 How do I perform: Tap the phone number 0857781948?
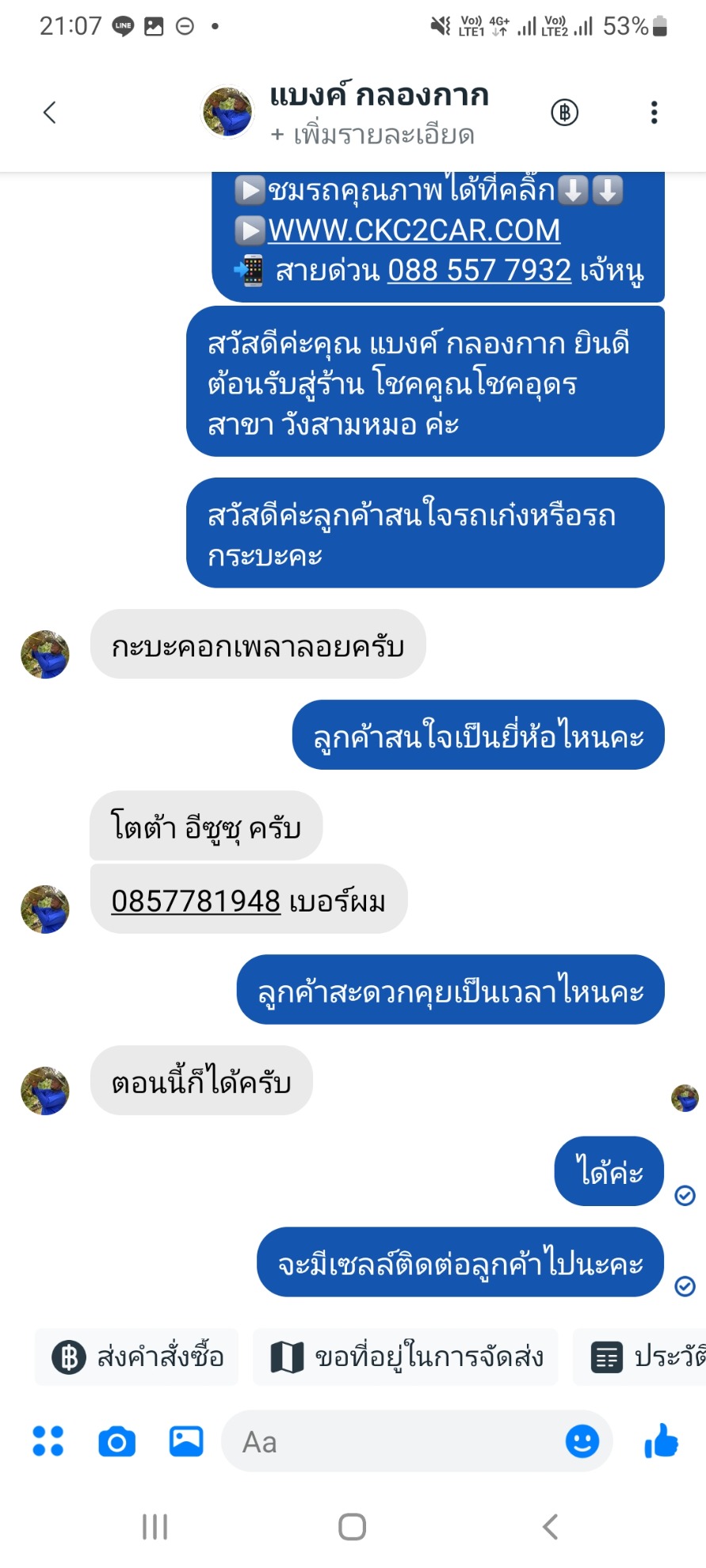(196, 900)
